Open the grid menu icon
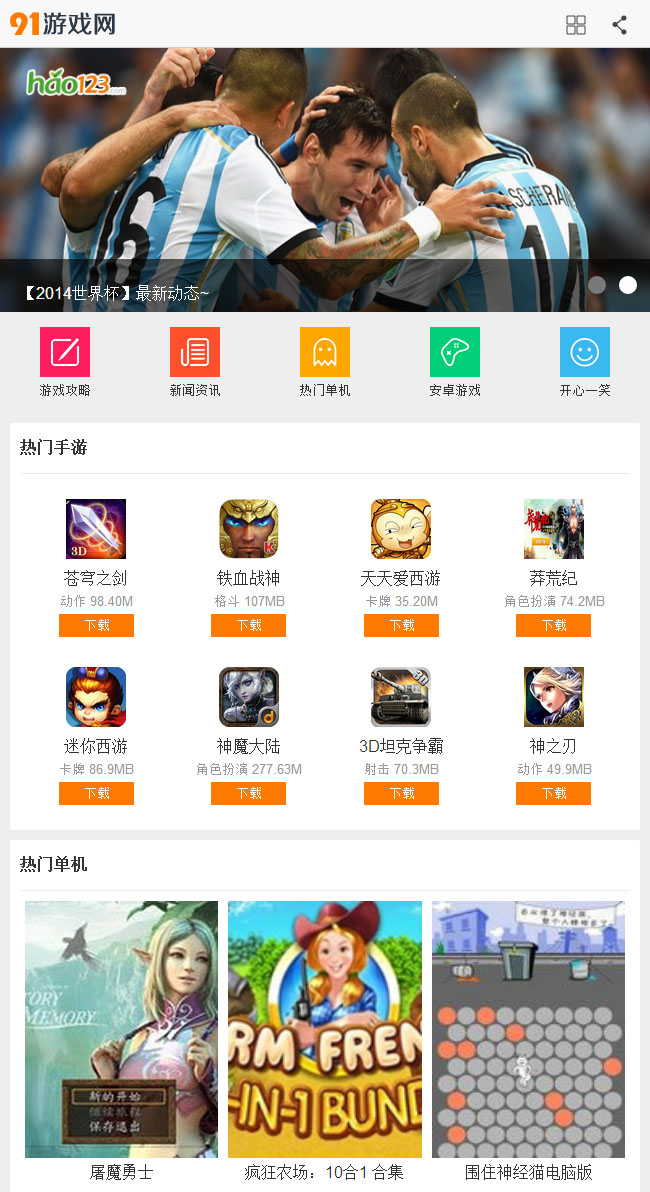This screenshot has height=1192, width=650. point(576,25)
